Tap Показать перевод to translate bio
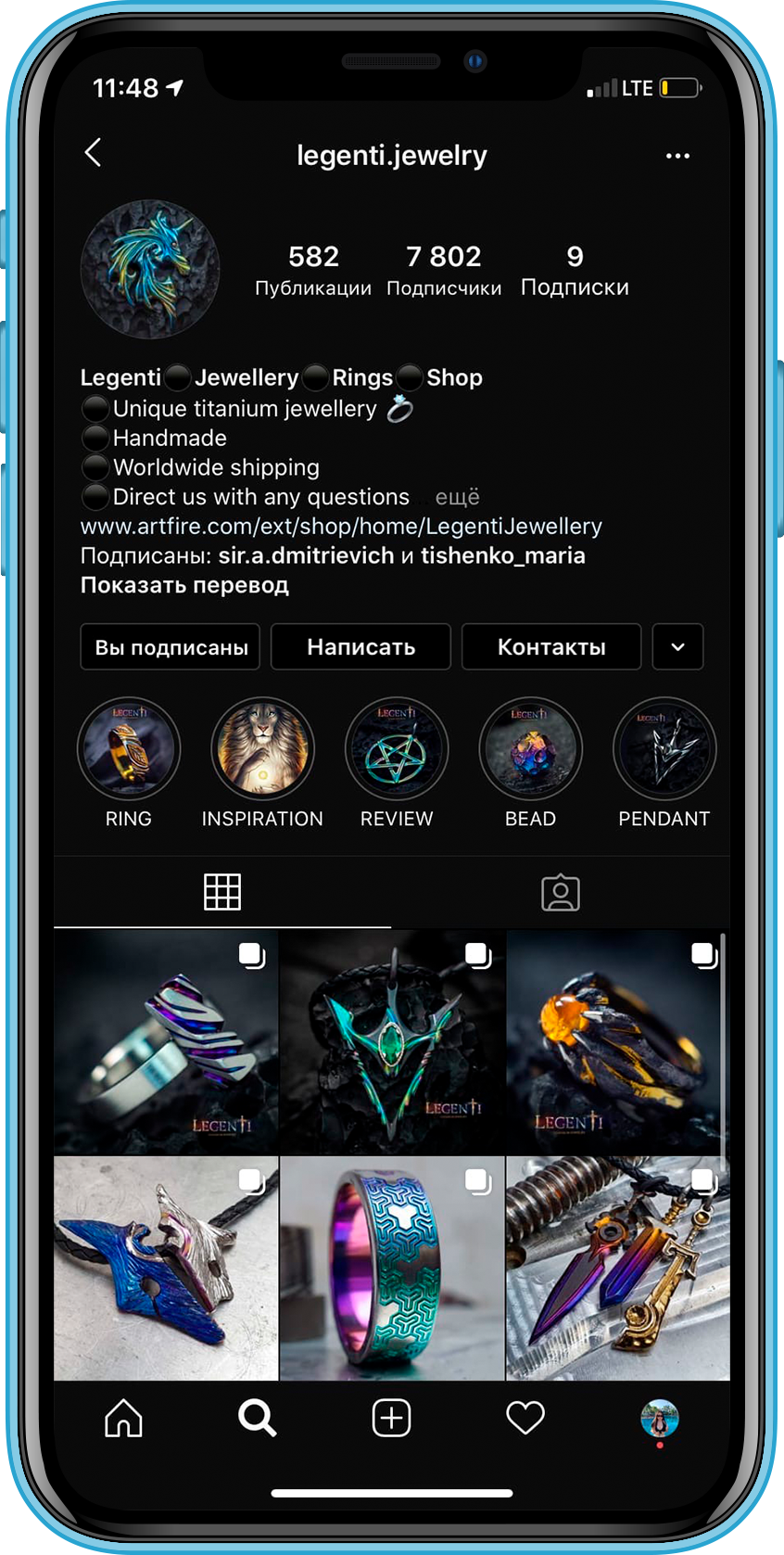784x1555 pixels. [184, 585]
